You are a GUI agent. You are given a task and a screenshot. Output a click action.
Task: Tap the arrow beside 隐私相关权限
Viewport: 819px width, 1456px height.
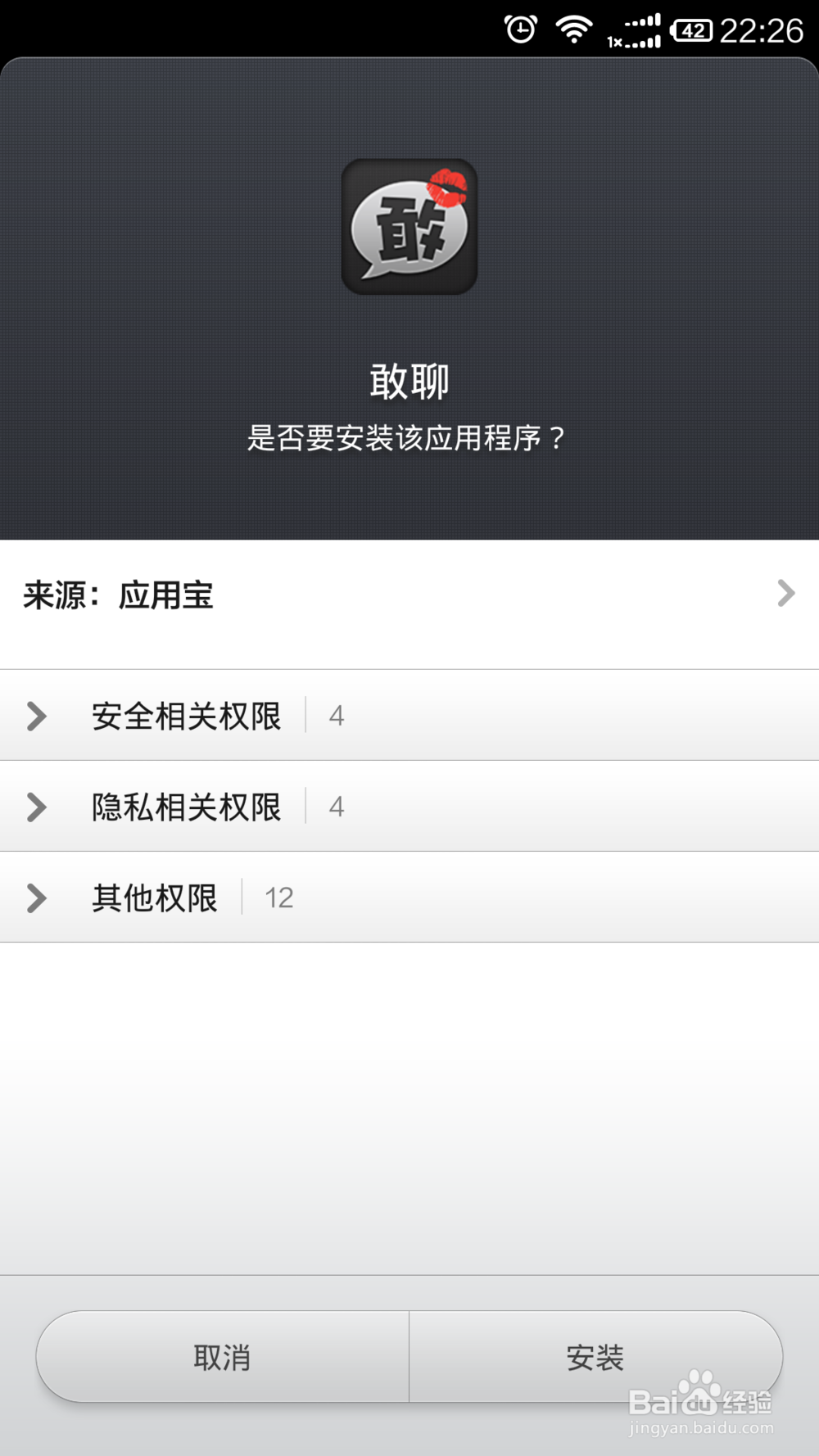point(36,807)
